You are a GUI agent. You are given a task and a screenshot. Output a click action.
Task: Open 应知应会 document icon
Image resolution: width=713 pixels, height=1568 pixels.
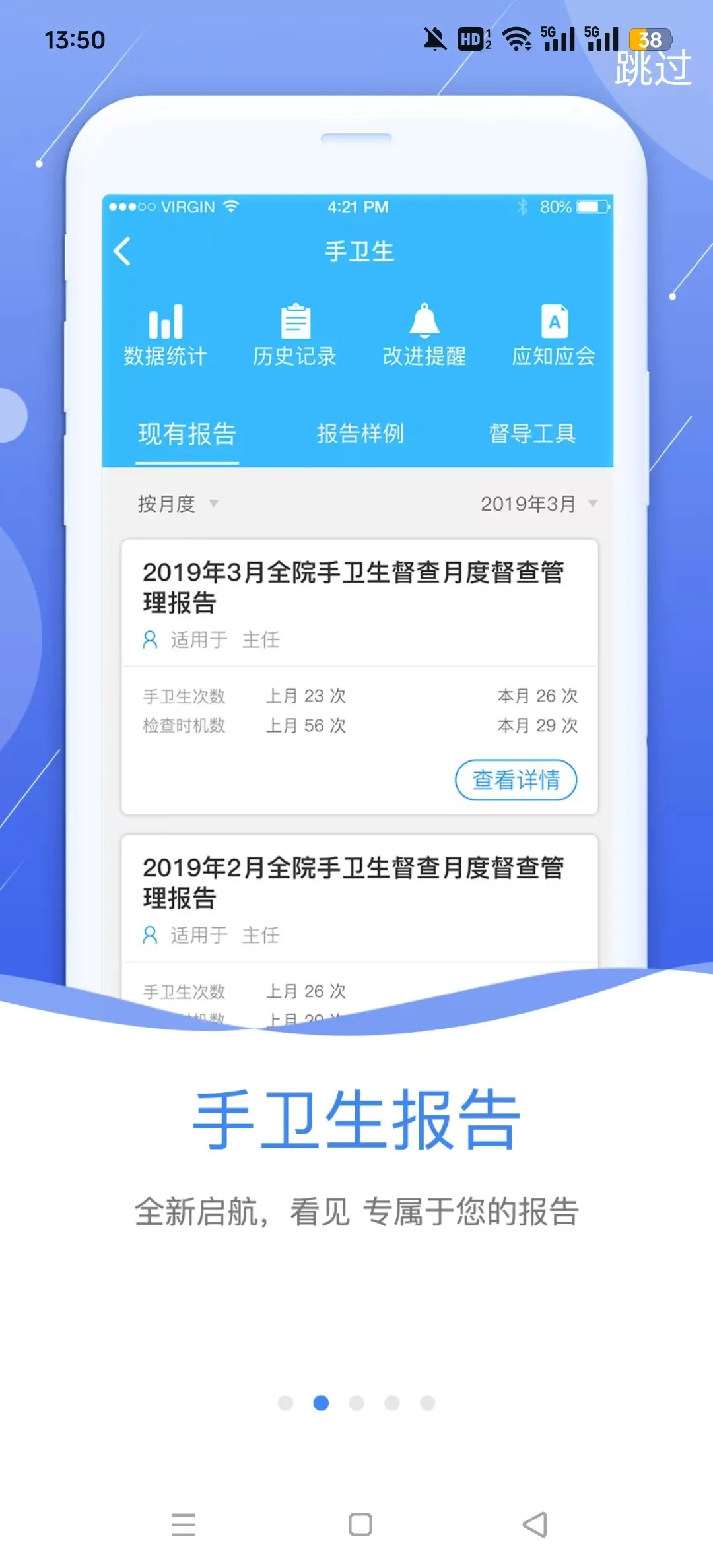554,321
